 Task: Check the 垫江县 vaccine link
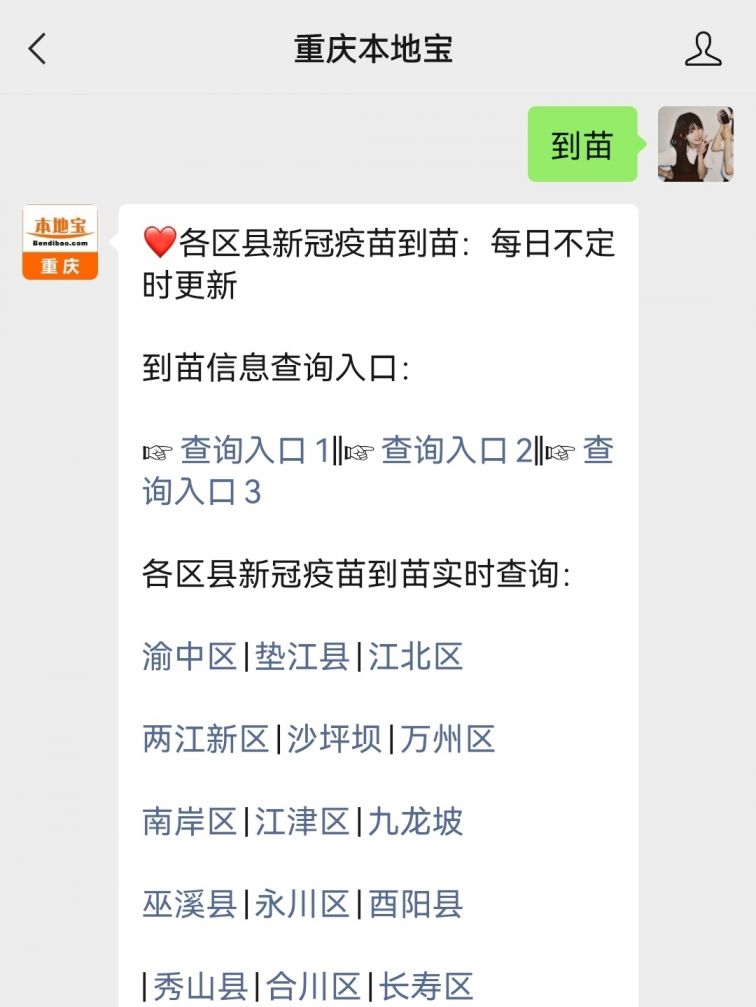click(302, 657)
